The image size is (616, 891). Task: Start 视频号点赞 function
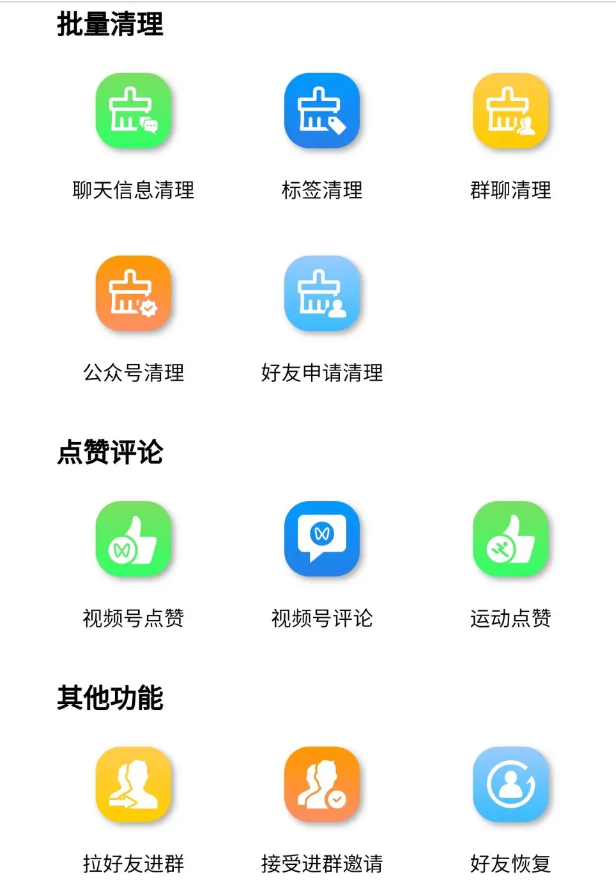[133, 539]
